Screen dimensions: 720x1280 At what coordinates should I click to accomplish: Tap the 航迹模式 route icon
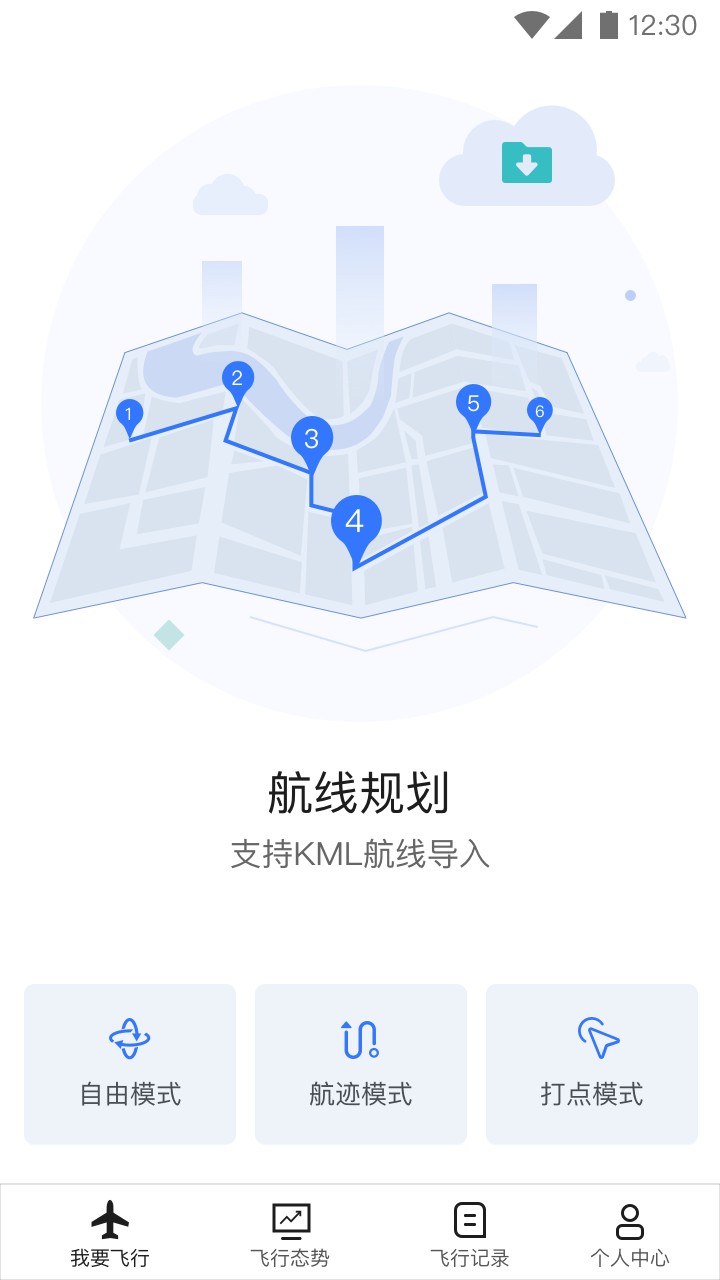(360, 1040)
